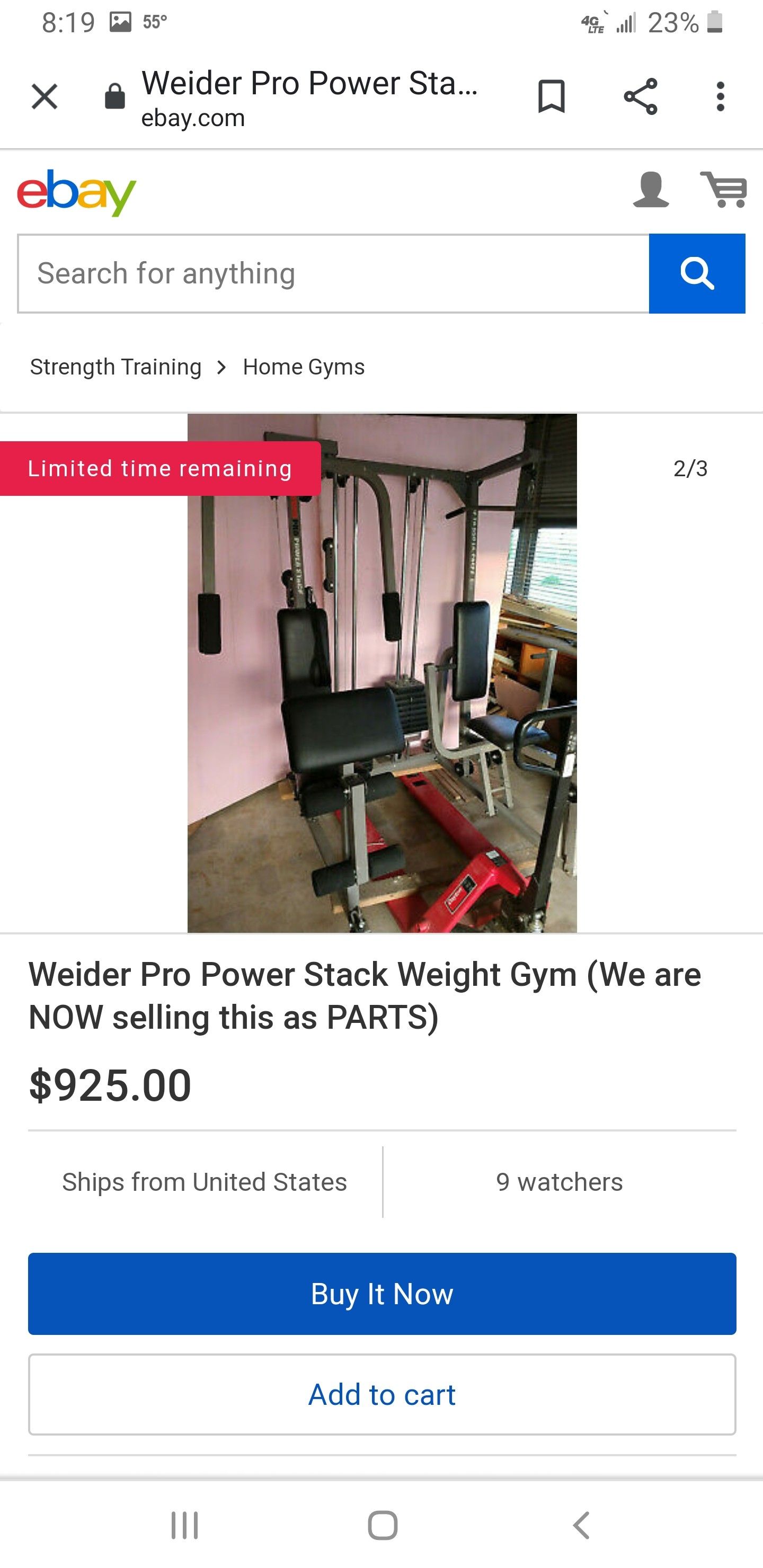Add the weight gym to cart
763x1568 pixels.
pyautogui.click(x=381, y=1394)
